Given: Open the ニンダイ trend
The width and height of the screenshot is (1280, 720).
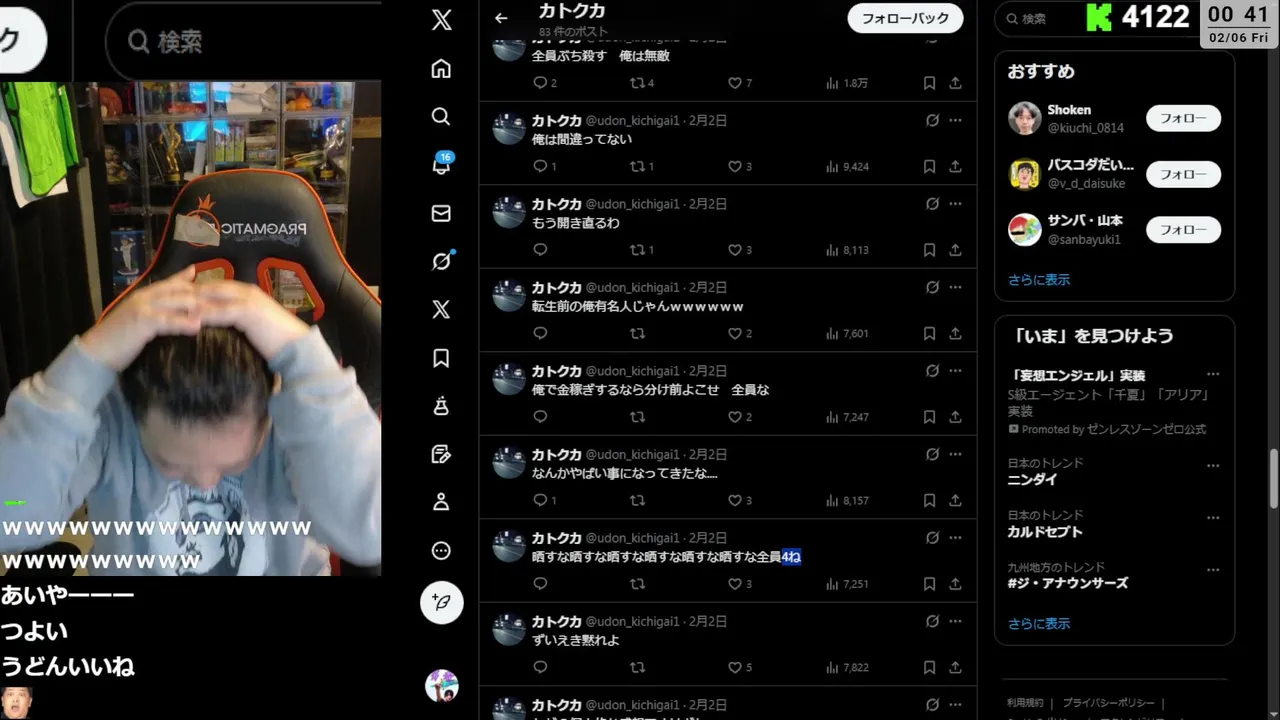Looking at the screenshot, I should point(1032,479).
